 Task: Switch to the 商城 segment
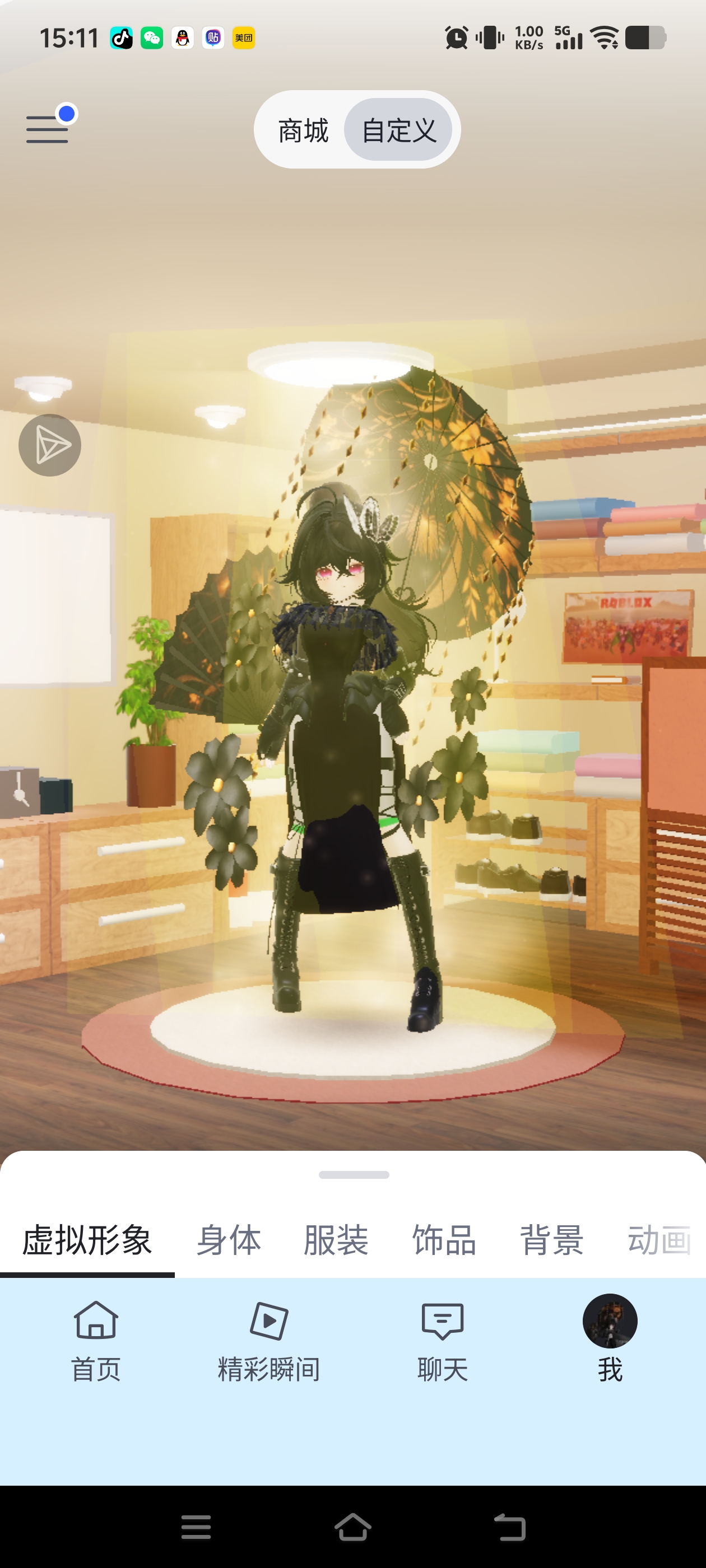click(x=303, y=130)
